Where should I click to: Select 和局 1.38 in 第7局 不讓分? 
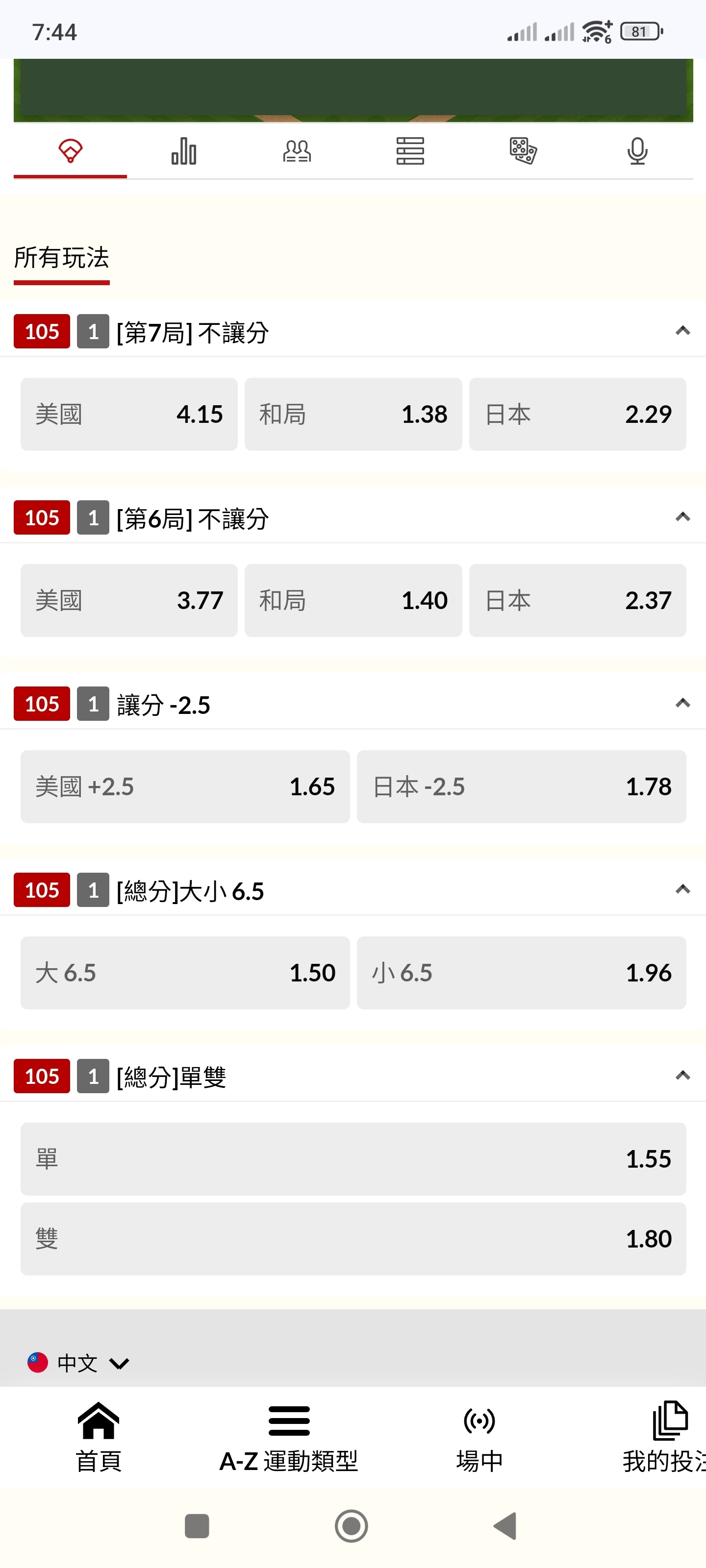click(353, 414)
